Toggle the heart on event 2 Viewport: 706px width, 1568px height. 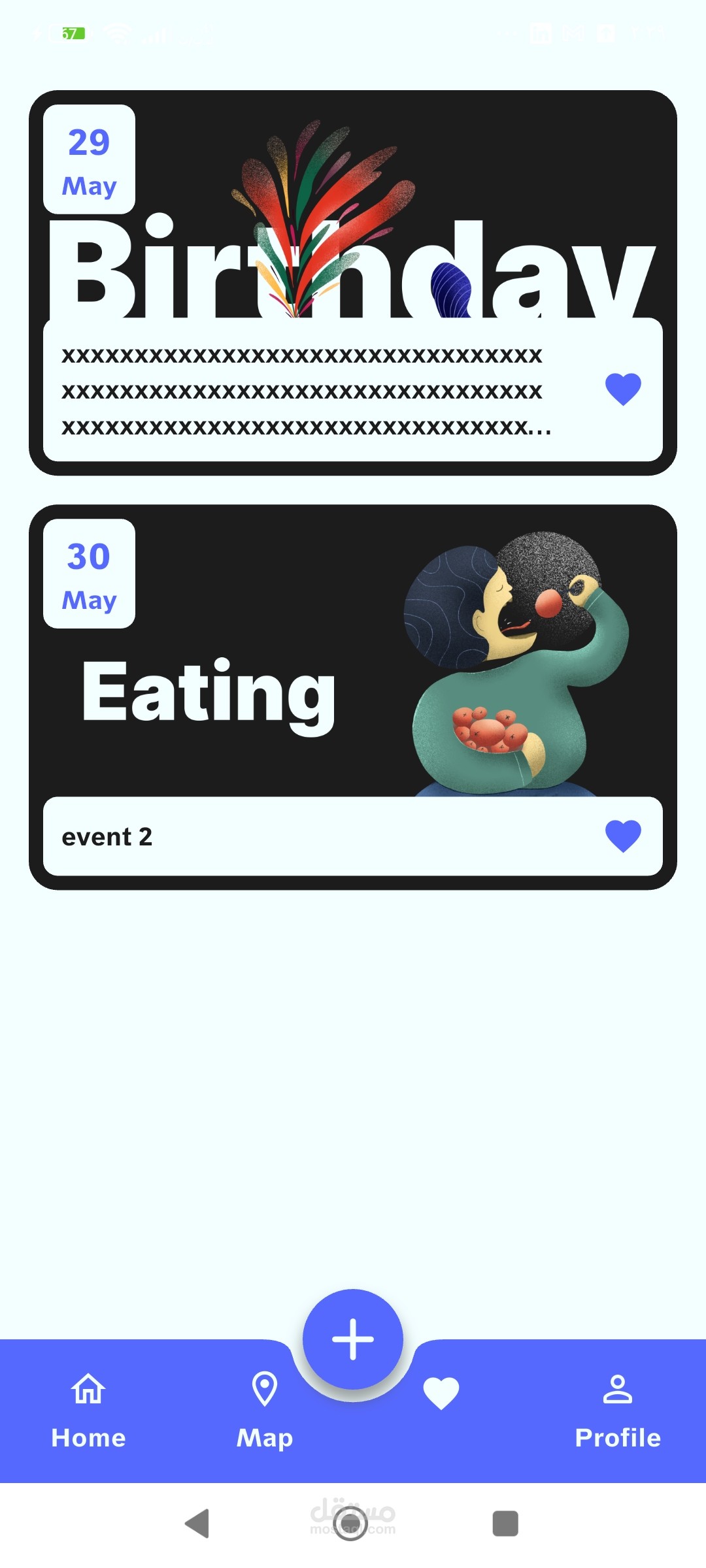point(623,836)
